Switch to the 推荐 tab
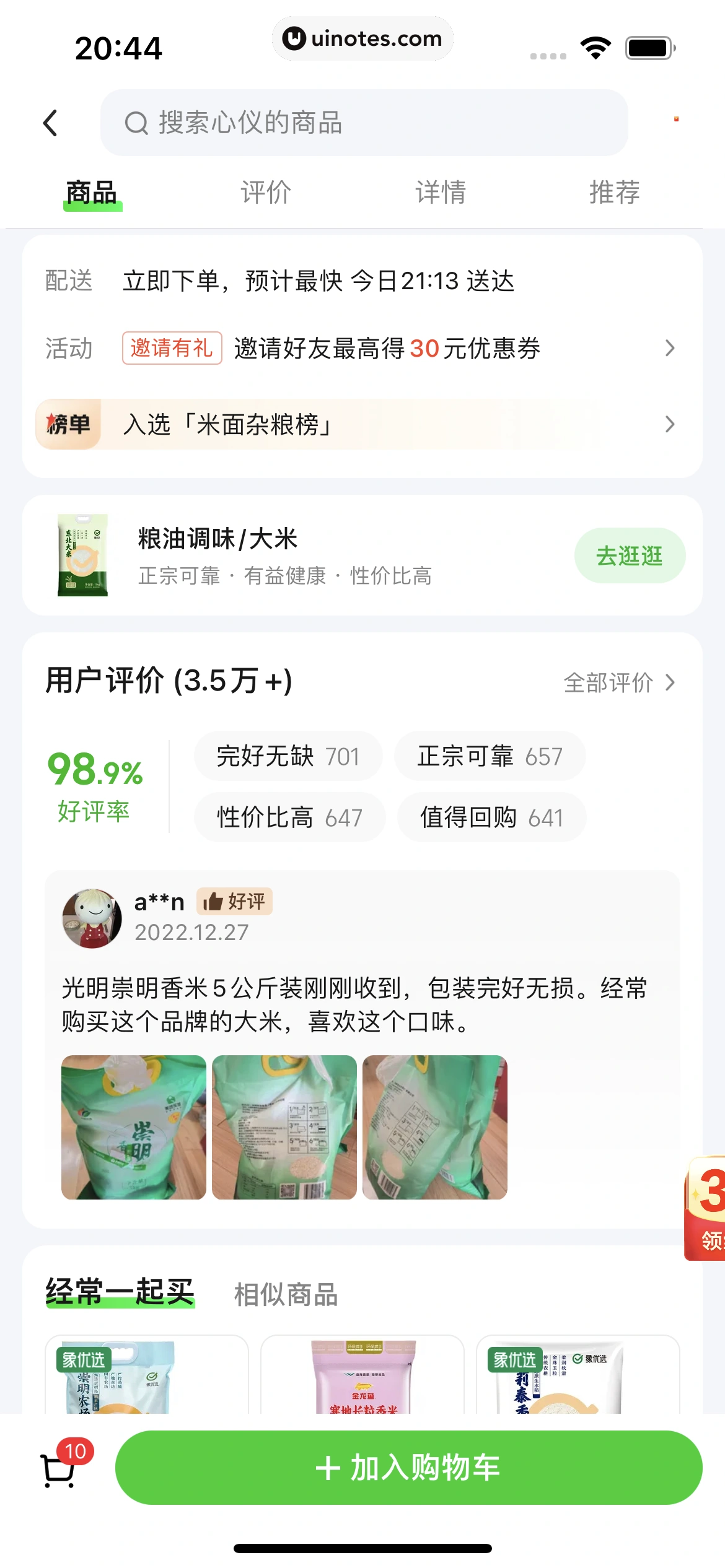 point(614,193)
